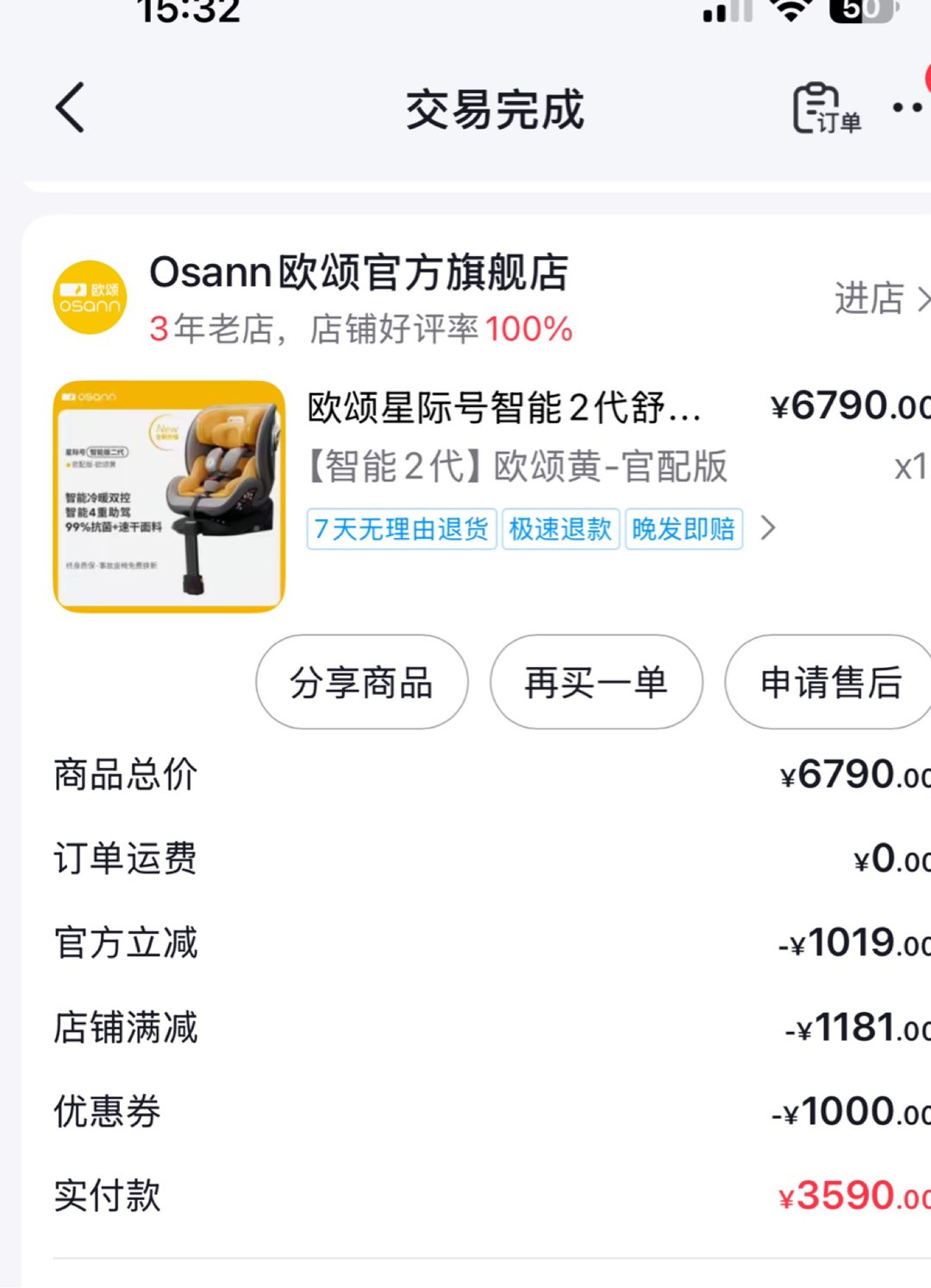
Task: Buy again with 再买一单
Action: pos(597,683)
